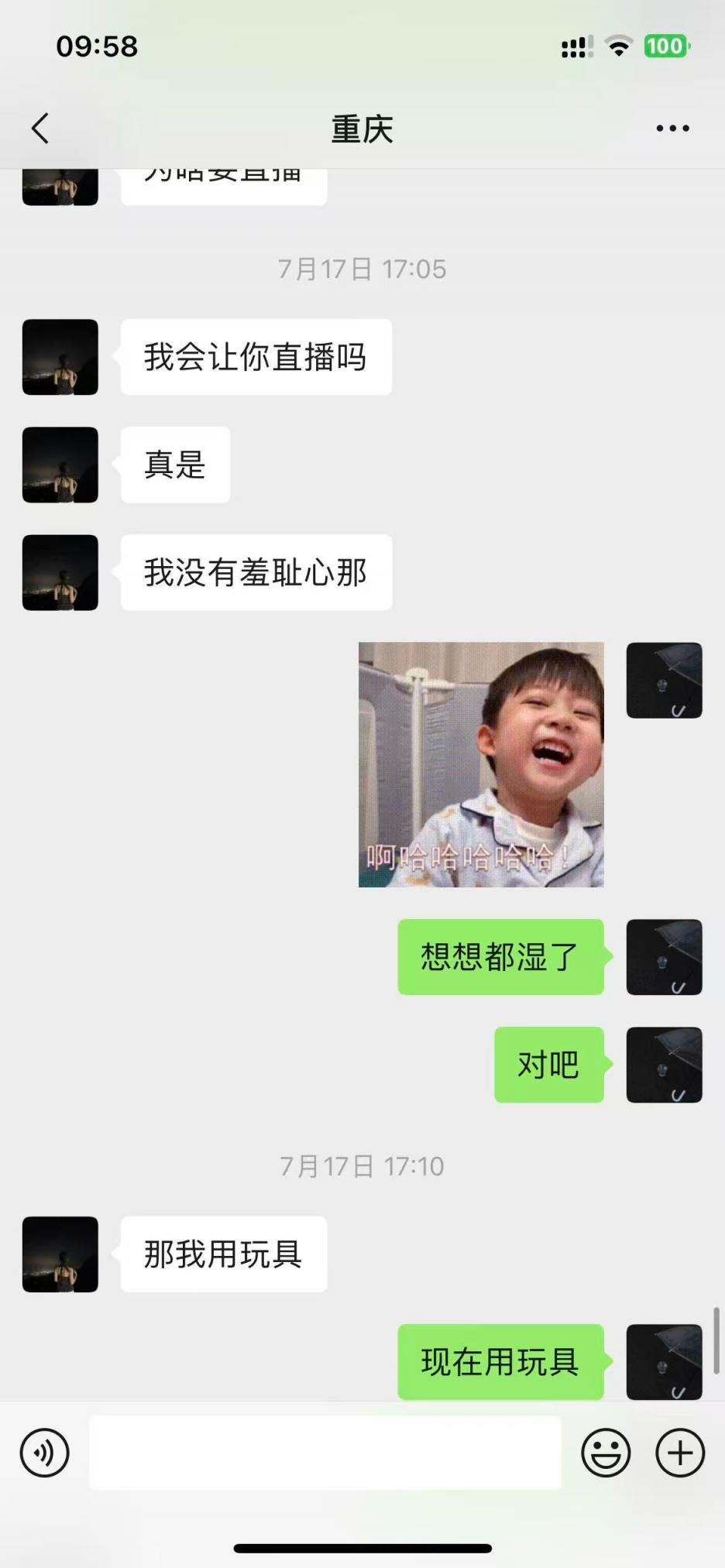The height and width of the screenshot is (1568, 725).
Task: Open my avatar beside 对吧 message
Action: pyautogui.click(x=664, y=1065)
